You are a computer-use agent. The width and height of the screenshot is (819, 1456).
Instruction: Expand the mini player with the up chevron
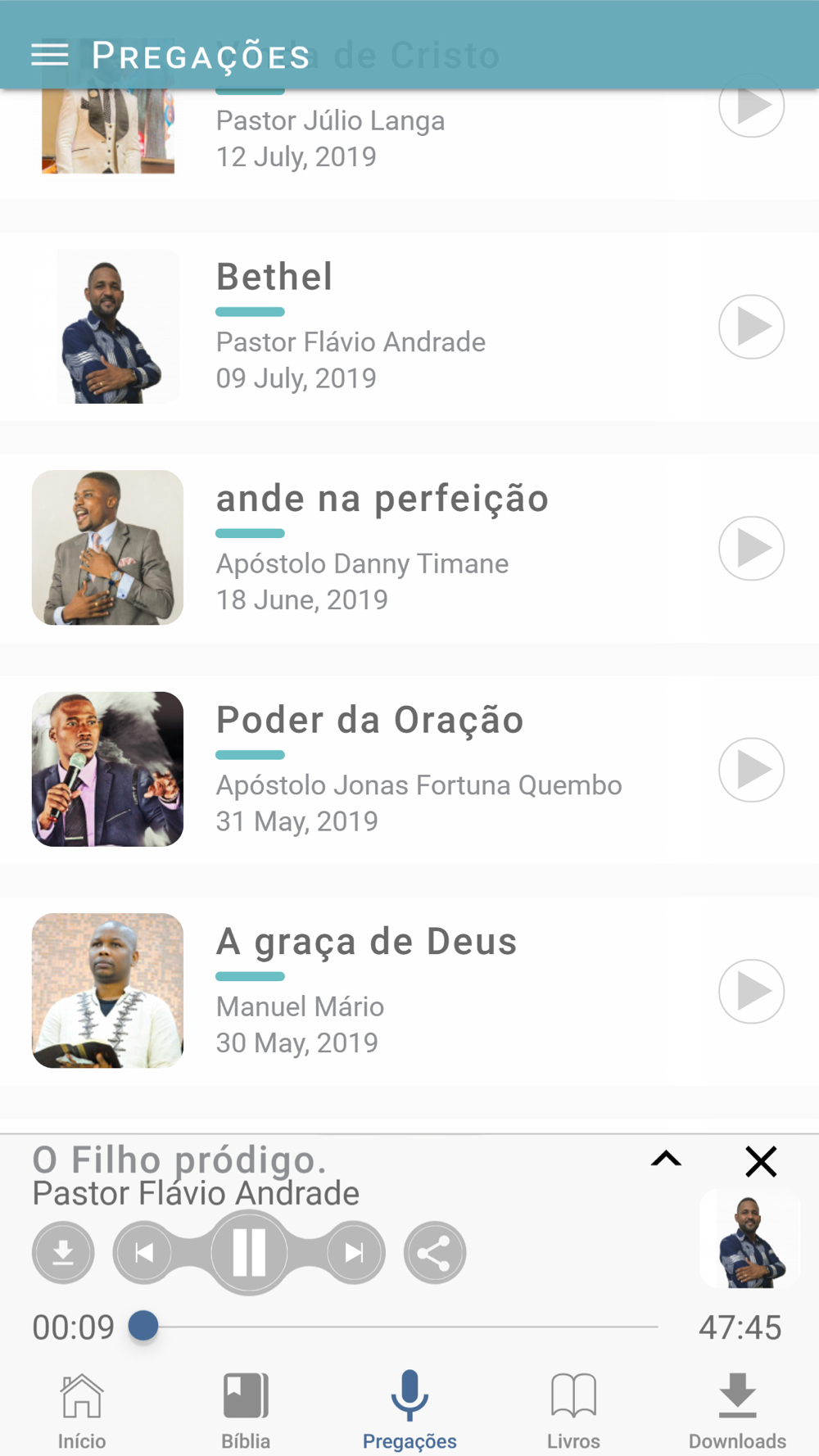coord(666,1159)
